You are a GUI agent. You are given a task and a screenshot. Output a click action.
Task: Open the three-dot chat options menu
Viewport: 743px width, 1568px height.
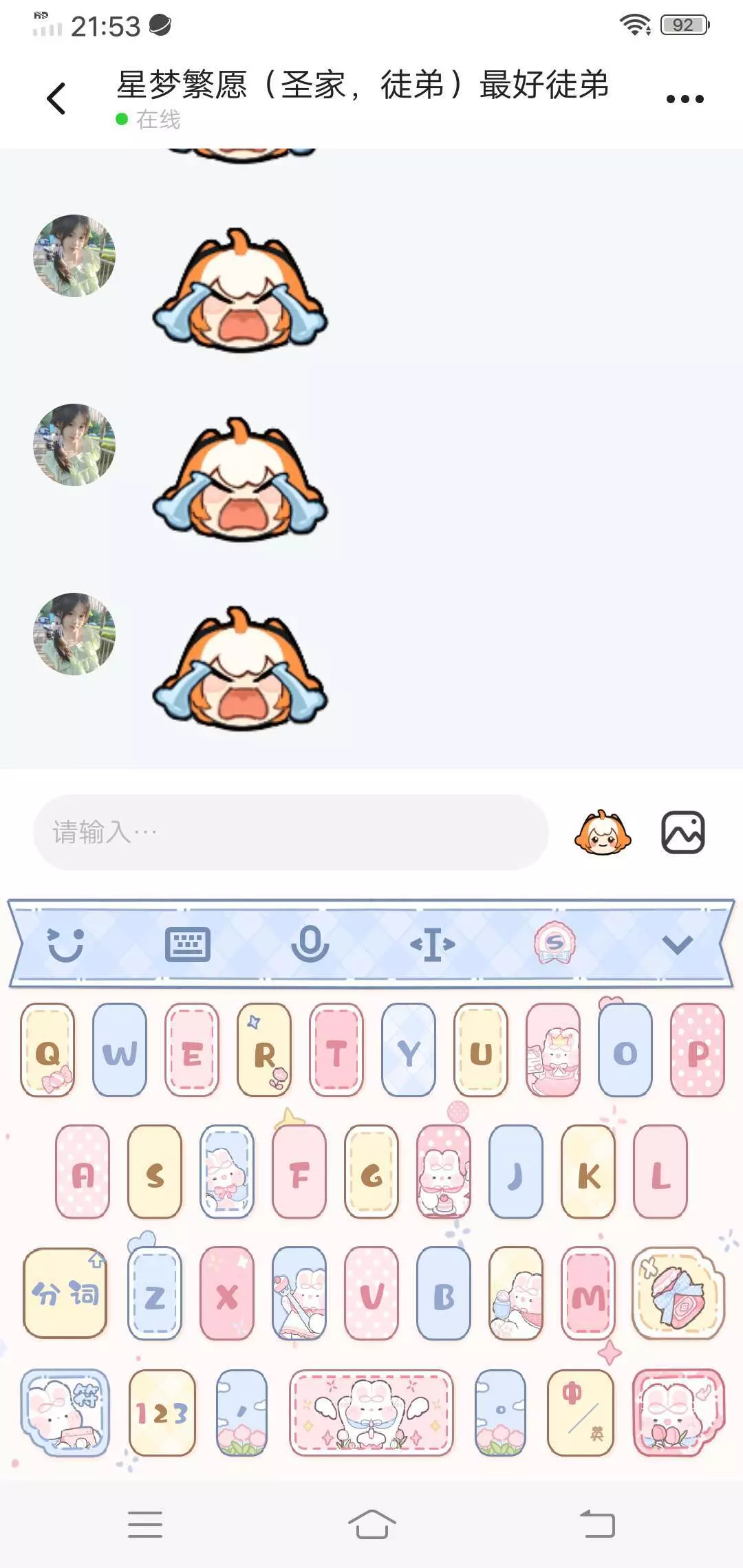685,99
